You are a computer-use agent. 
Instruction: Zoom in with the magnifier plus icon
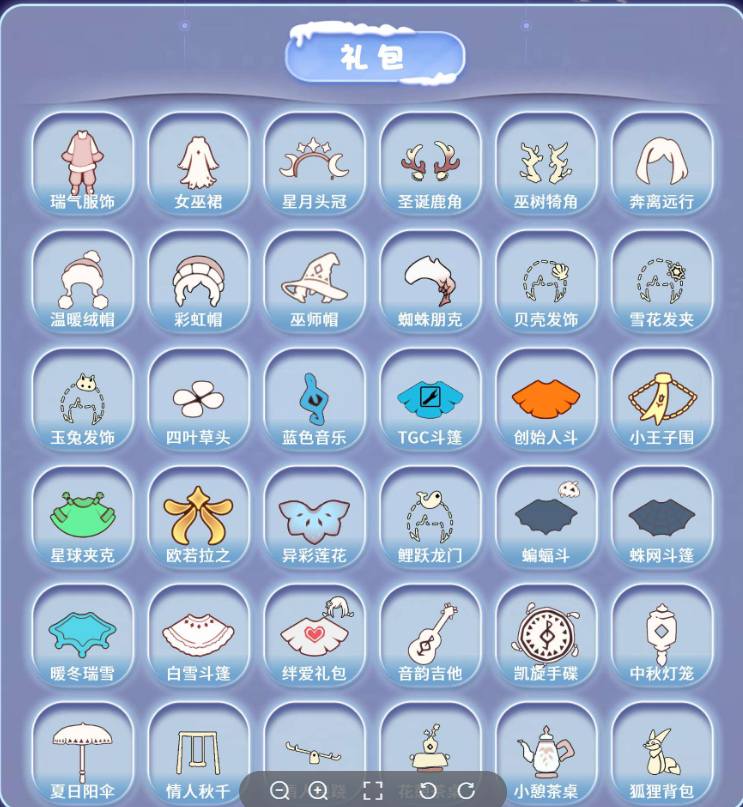pos(318,788)
